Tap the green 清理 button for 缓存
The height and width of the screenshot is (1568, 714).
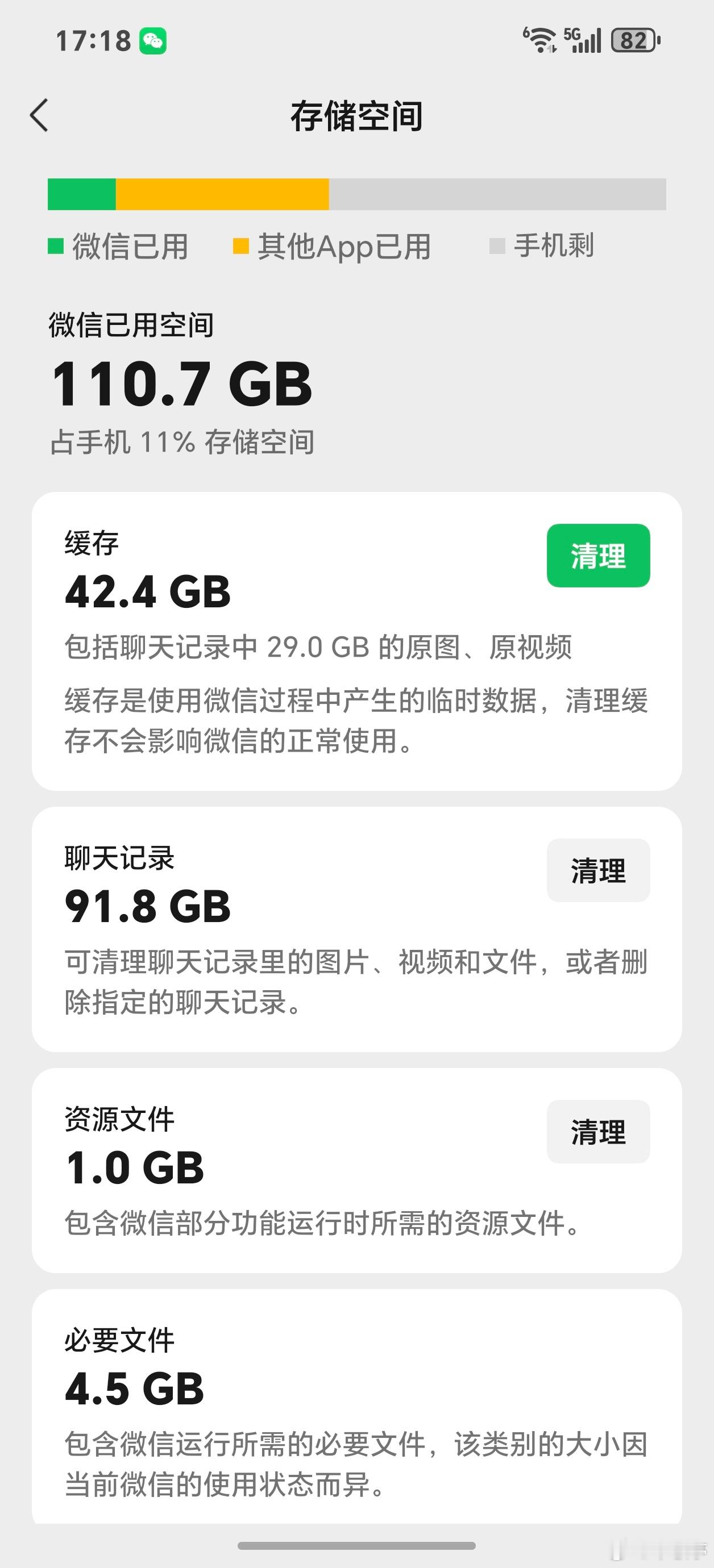[x=597, y=554]
